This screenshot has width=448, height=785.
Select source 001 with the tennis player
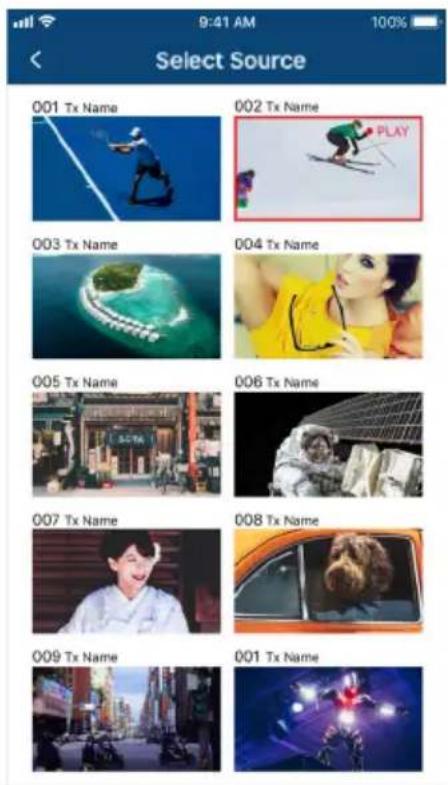tap(126, 168)
